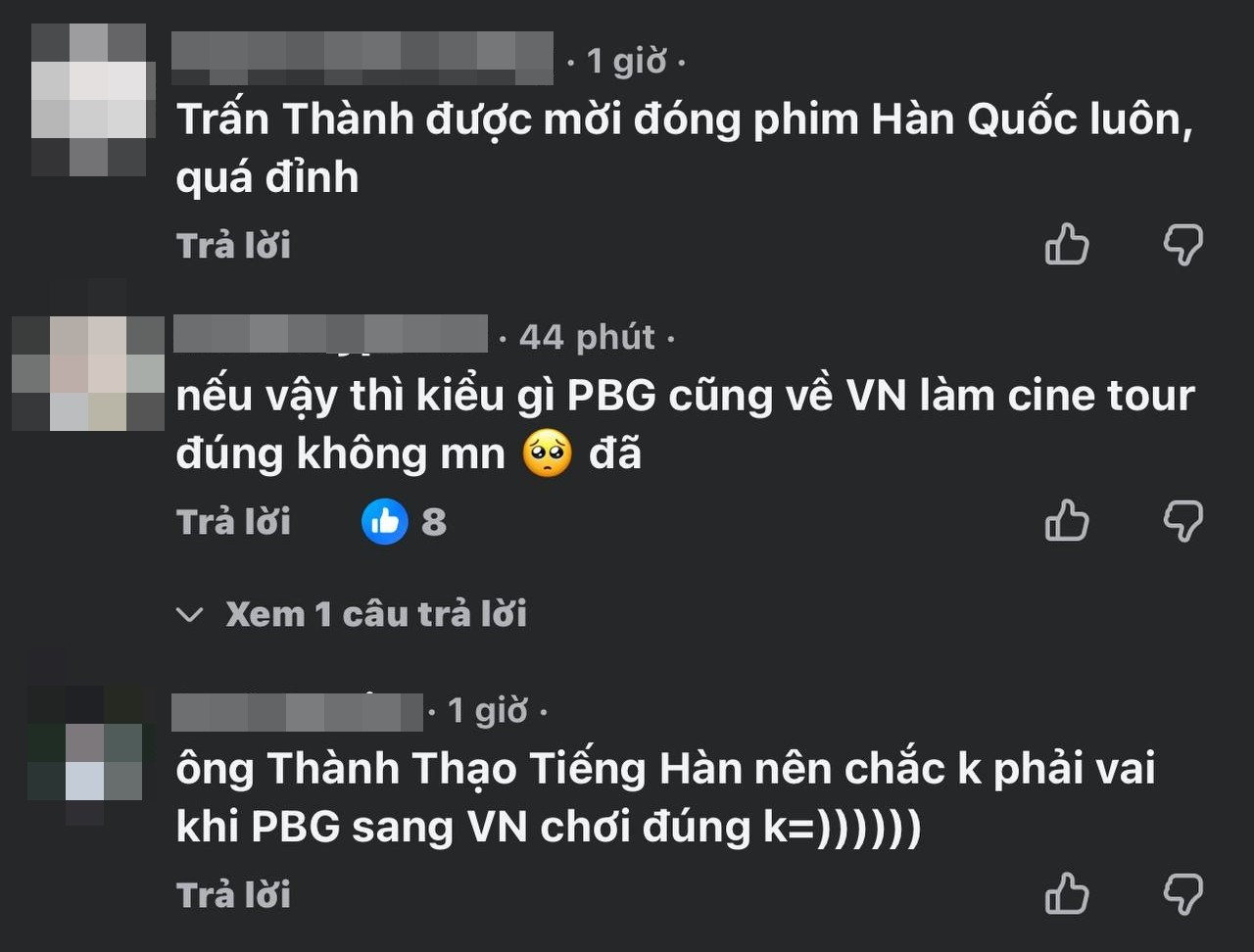The height and width of the screenshot is (952, 1254).
Task: Reply to the "Trấn Thành được mời" comment
Action: [x=233, y=245]
